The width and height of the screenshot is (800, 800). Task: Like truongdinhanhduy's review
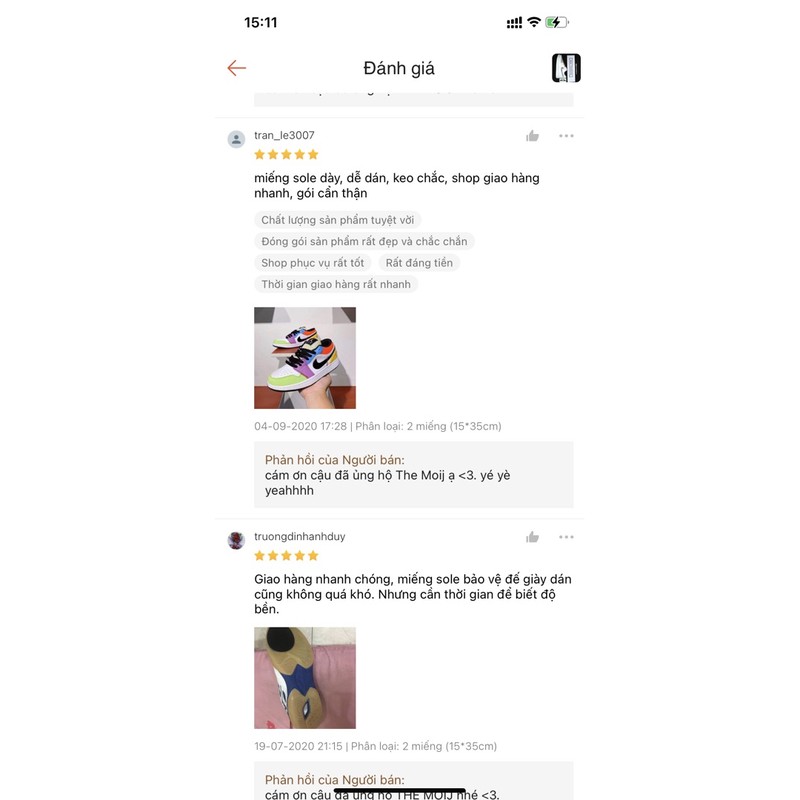(532, 537)
